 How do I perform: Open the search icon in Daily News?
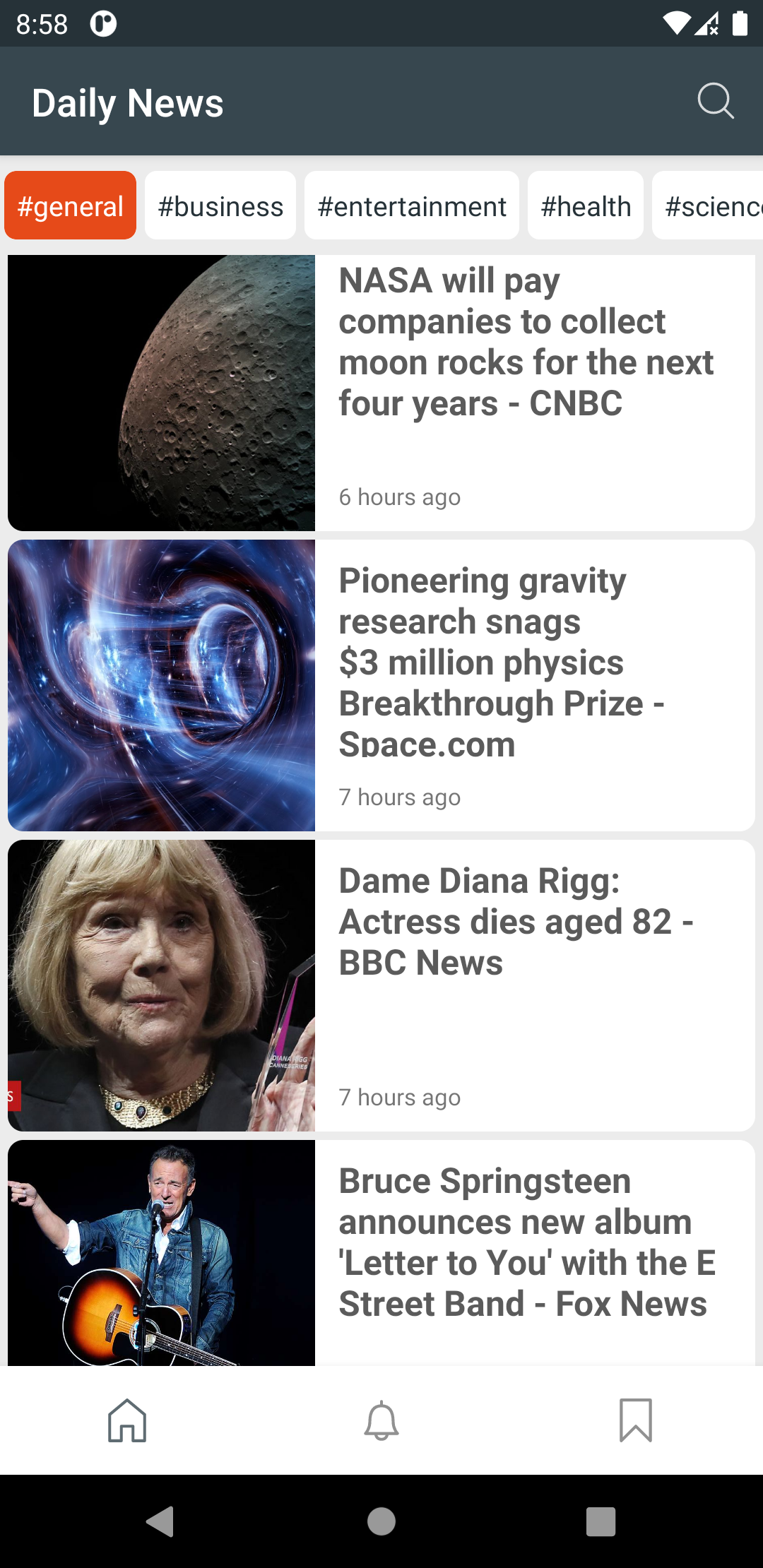pyautogui.click(x=715, y=102)
